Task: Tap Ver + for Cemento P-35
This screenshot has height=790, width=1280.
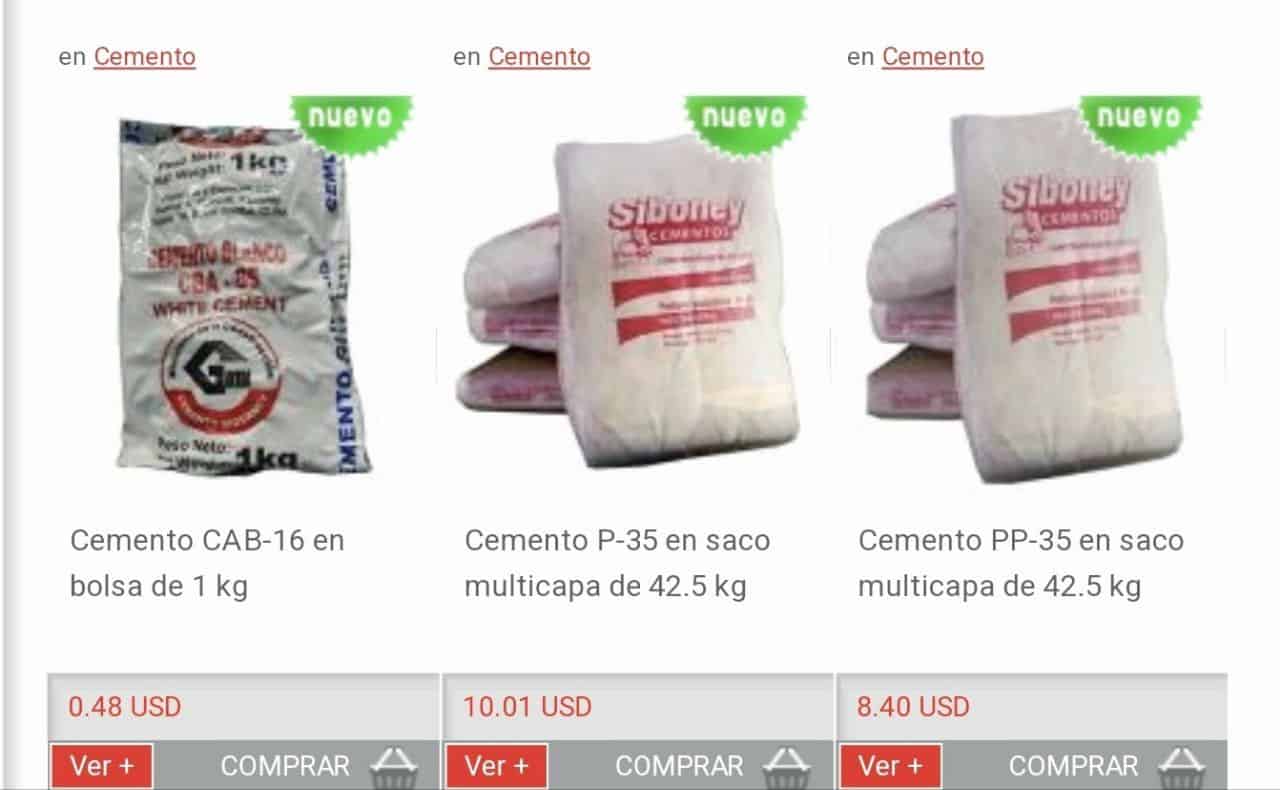Action: [497, 766]
